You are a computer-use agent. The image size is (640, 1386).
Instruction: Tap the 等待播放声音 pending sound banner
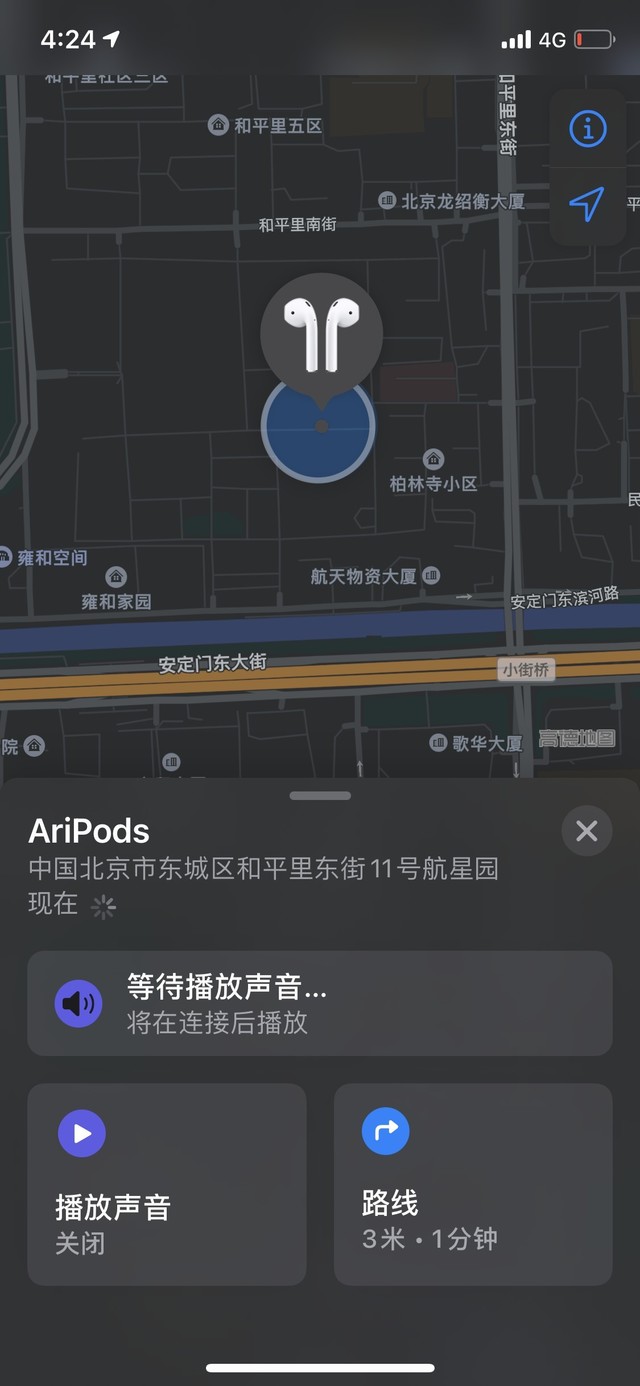coord(320,1003)
